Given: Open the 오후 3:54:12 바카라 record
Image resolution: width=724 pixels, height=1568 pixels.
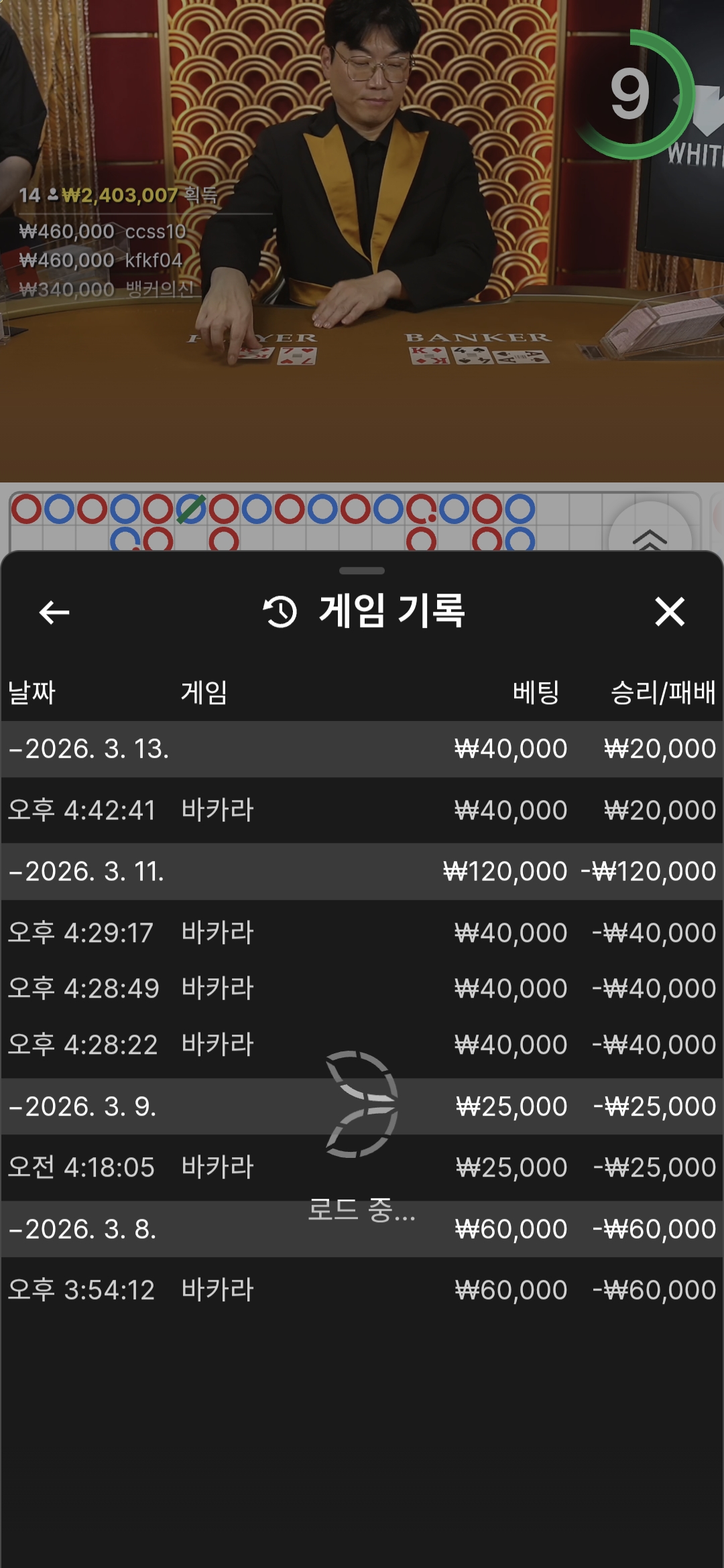Looking at the screenshot, I should click(362, 1290).
